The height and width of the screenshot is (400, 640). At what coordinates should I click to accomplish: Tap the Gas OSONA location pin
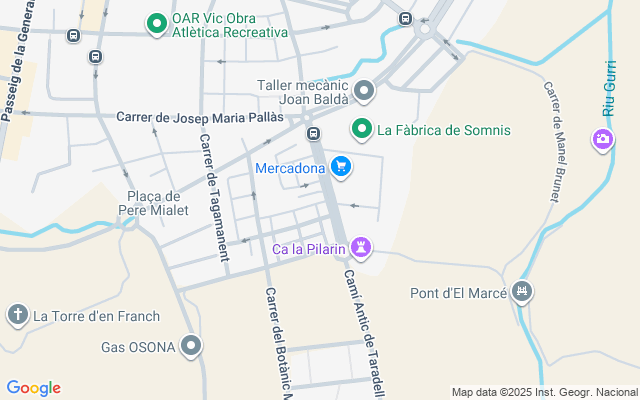(x=192, y=347)
